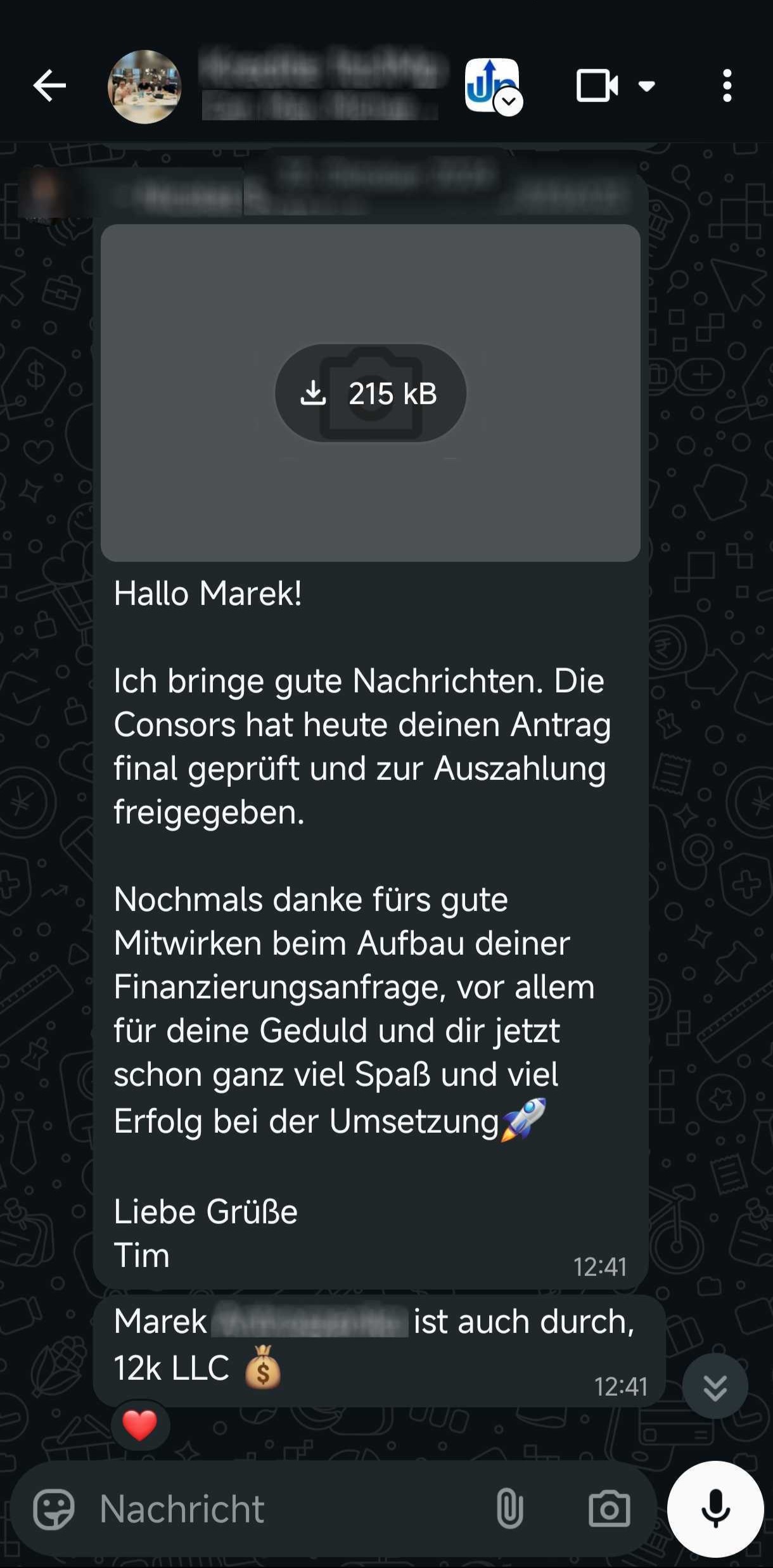The image size is (773, 1568).
Task: Open the group profile picture
Action: 144,87
